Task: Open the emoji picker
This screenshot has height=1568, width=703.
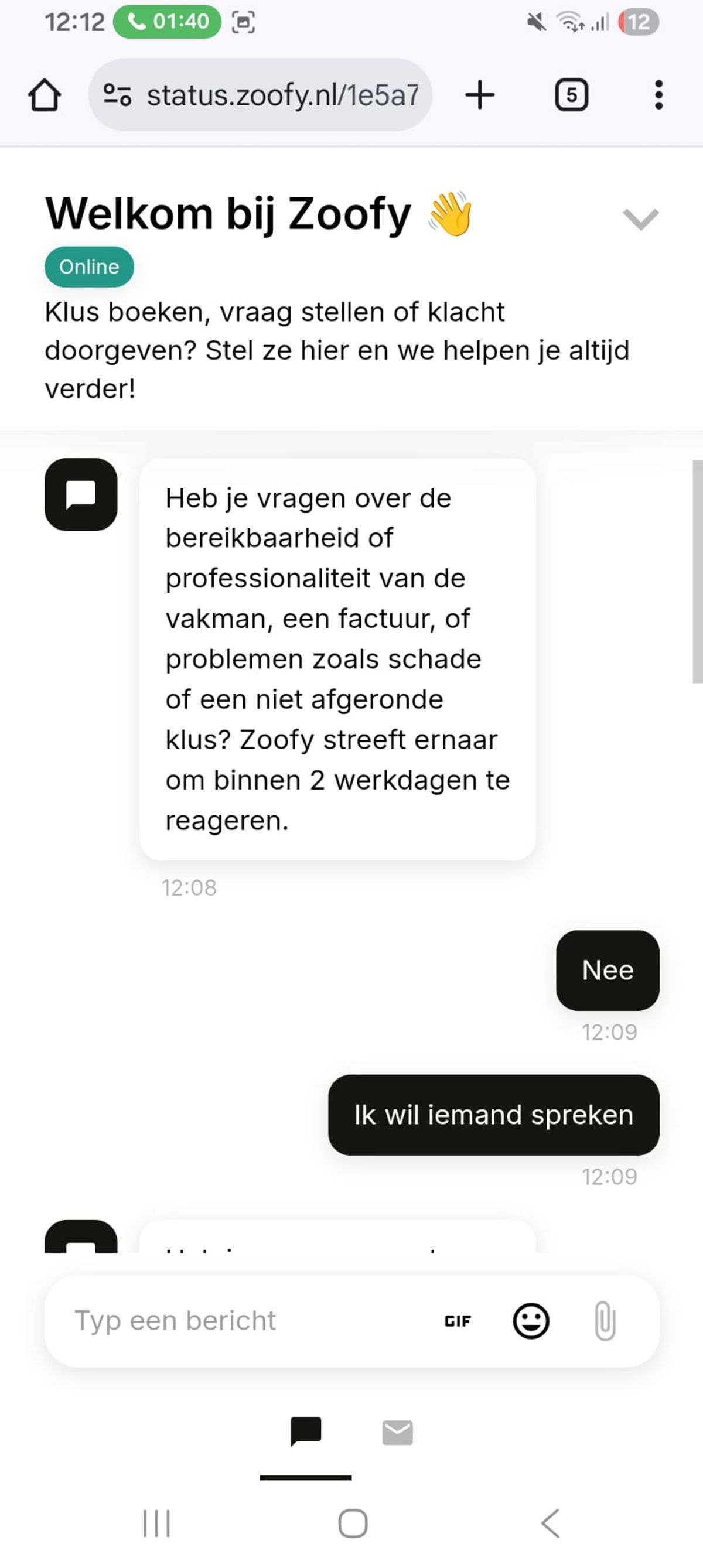Action: click(531, 1321)
